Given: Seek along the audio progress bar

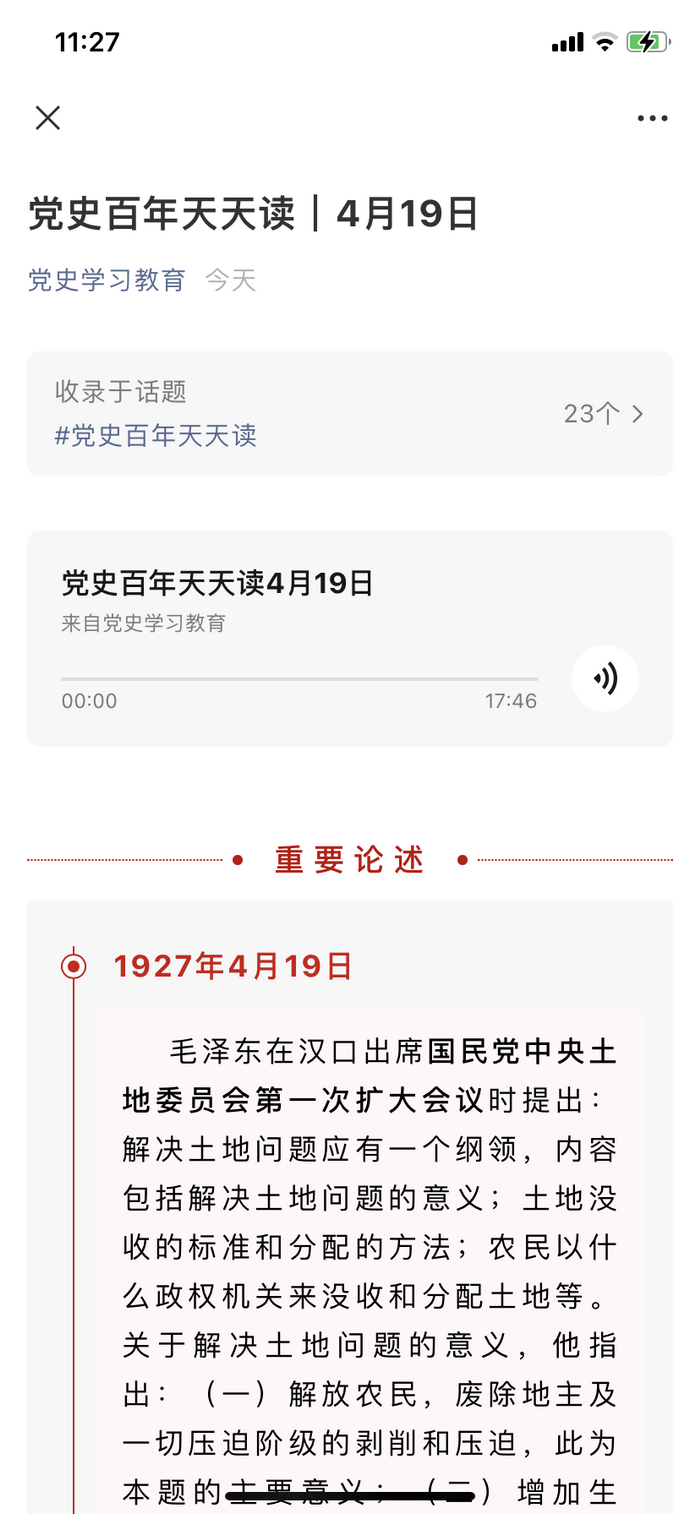Looking at the screenshot, I should click(299, 679).
